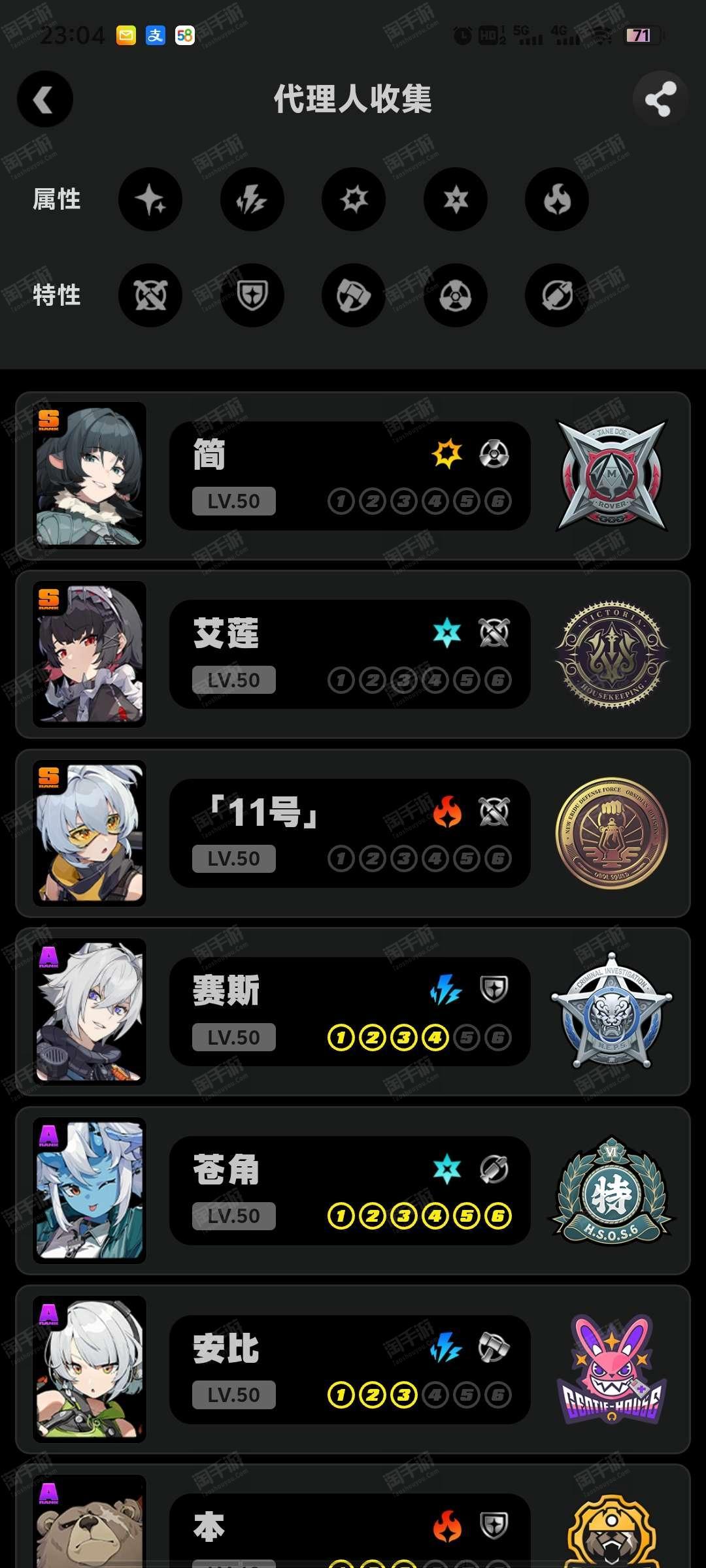Viewport: 706px width, 1568px height.
Task: Filter by fire attribute
Action: [x=557, y=199]
